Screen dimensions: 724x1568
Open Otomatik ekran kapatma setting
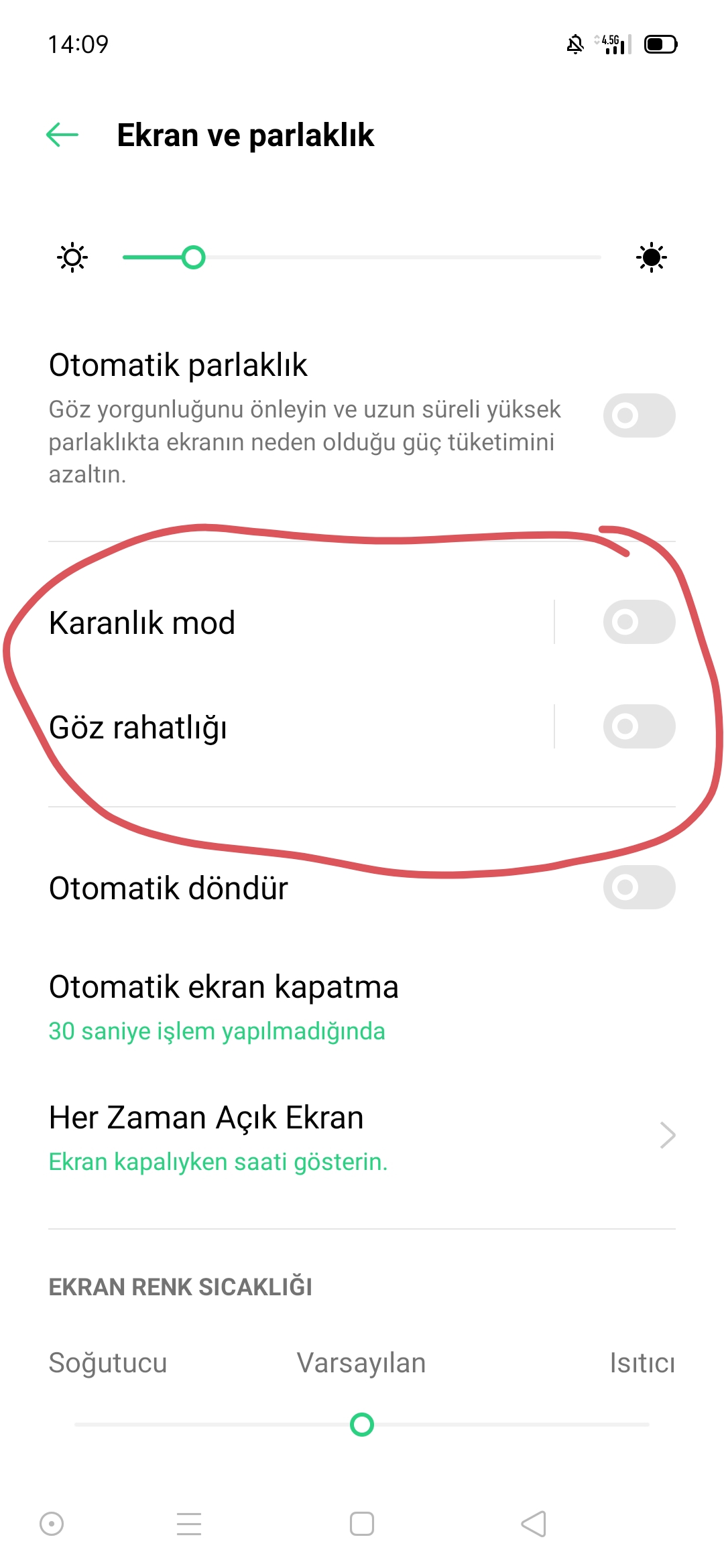362,1007
